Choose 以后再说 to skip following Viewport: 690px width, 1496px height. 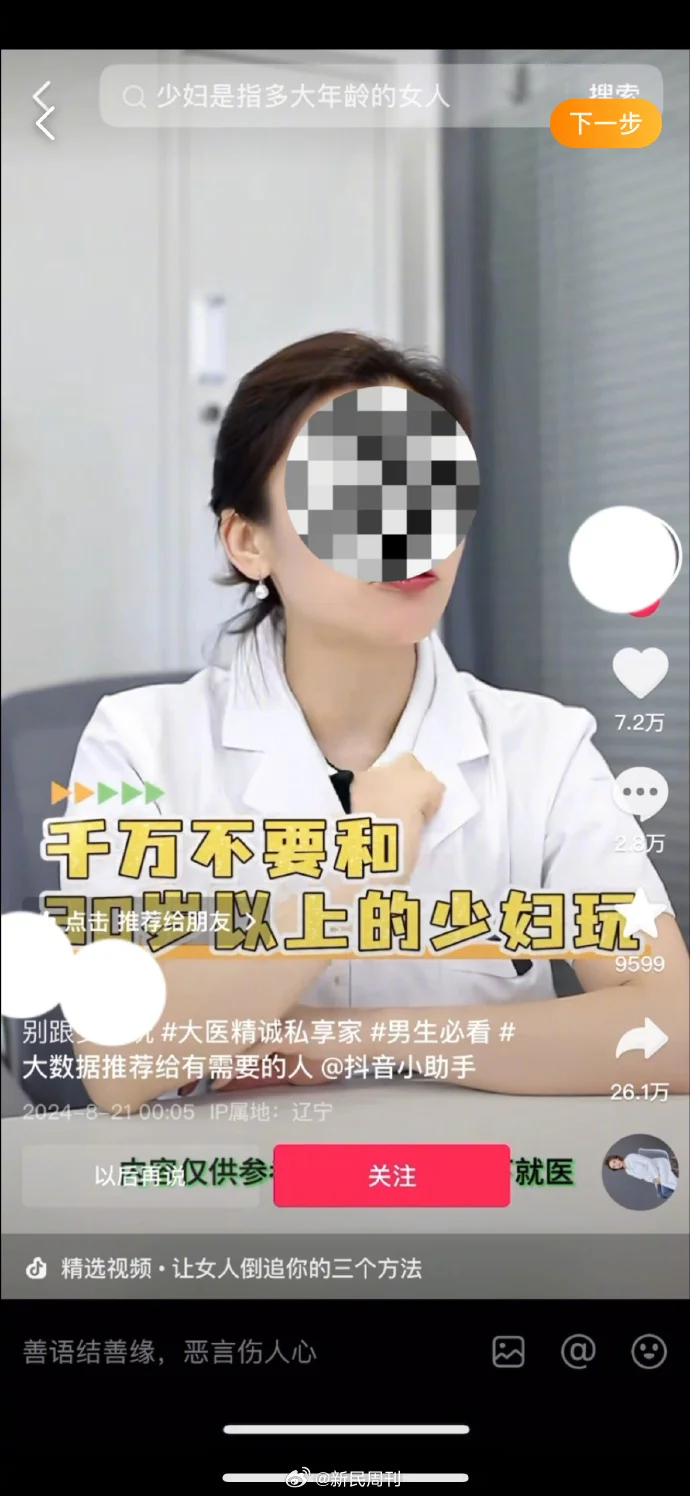pyautogui.click(x=140, y=1177)
